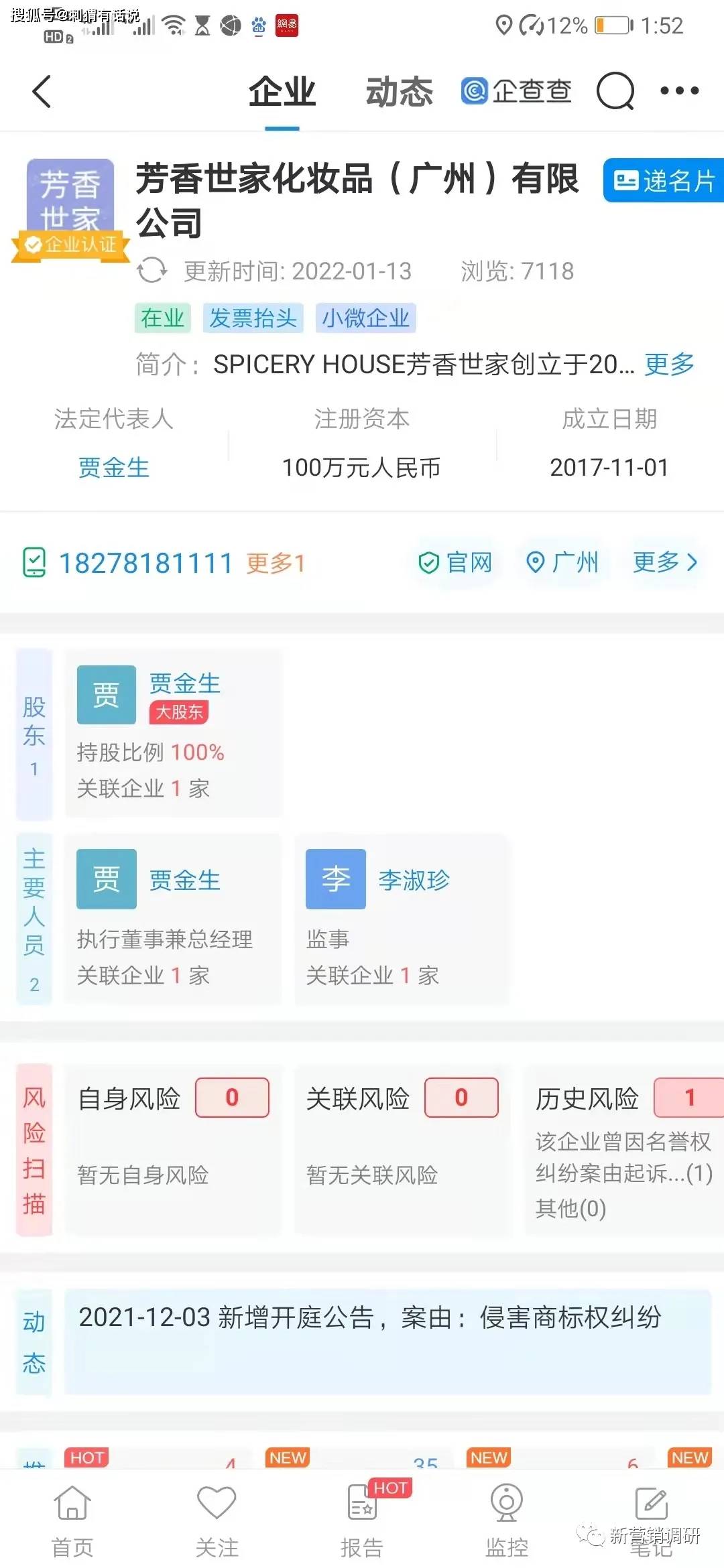Screen dimensions: 724x1568
Task: Open key personnel card 李淑珍 监事
Action: coord(402,919)
